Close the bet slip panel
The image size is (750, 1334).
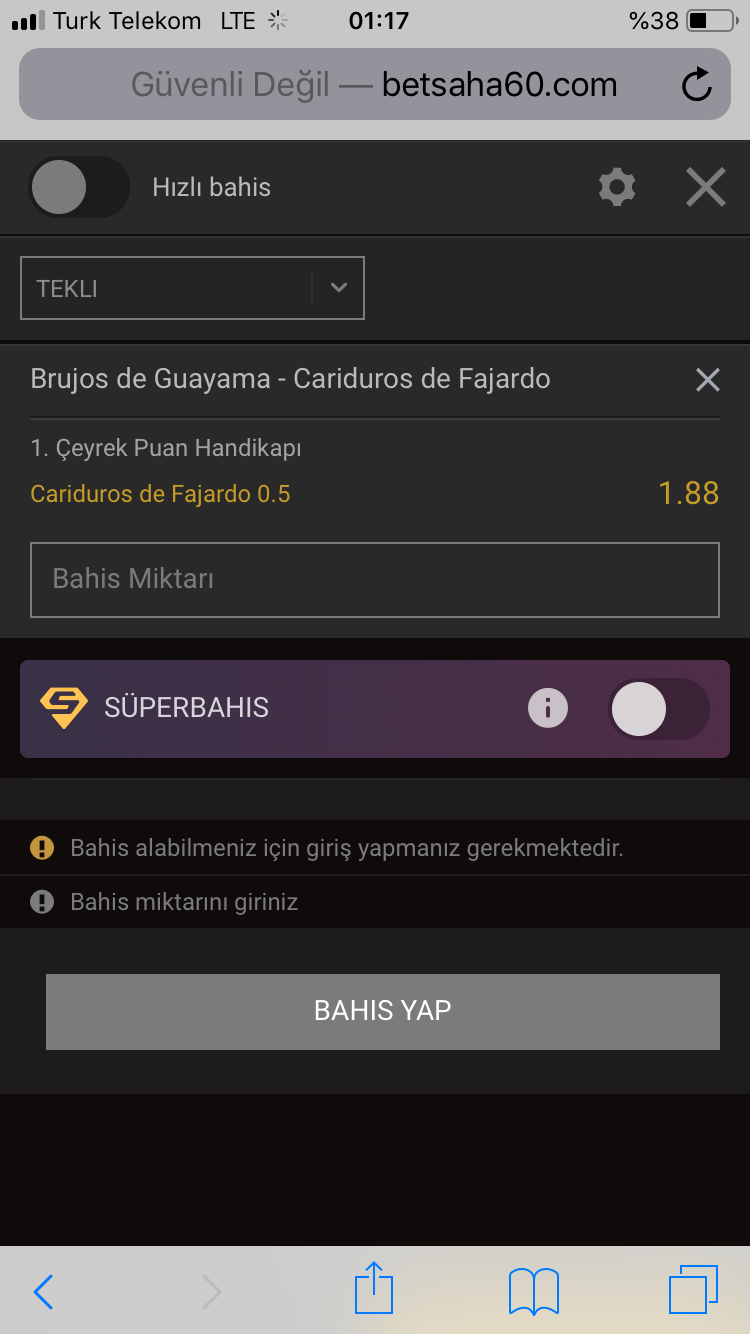[705, 187]
